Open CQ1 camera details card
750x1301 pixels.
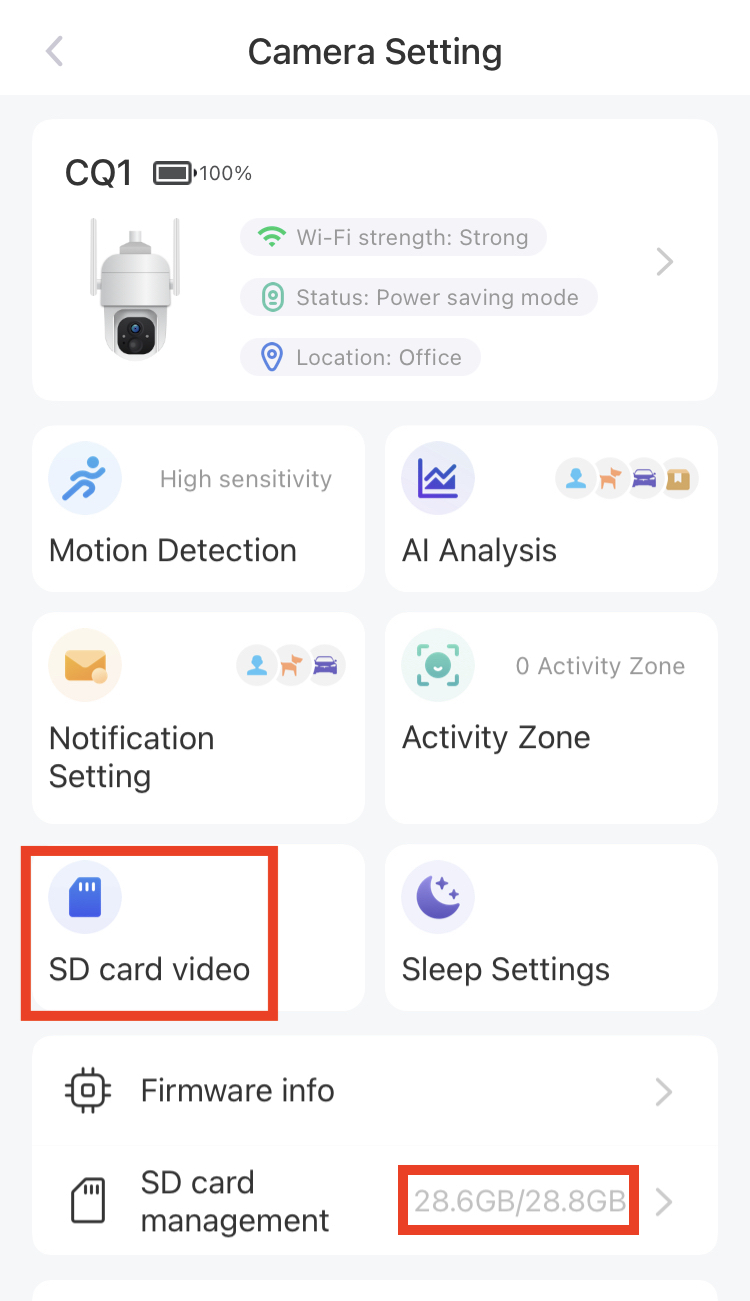(x=375, y=262)
